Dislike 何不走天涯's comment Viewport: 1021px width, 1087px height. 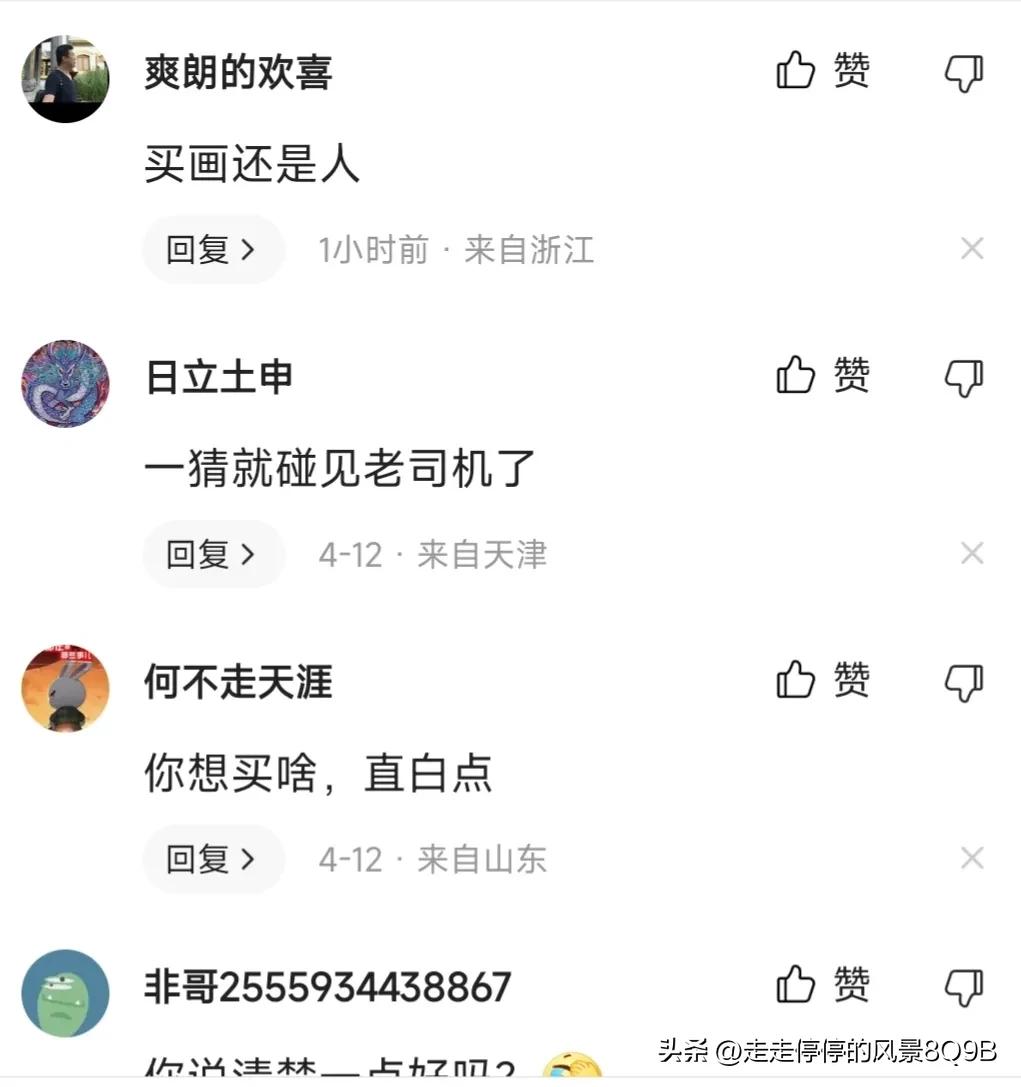pyautogui.click(x=963, y=682)
